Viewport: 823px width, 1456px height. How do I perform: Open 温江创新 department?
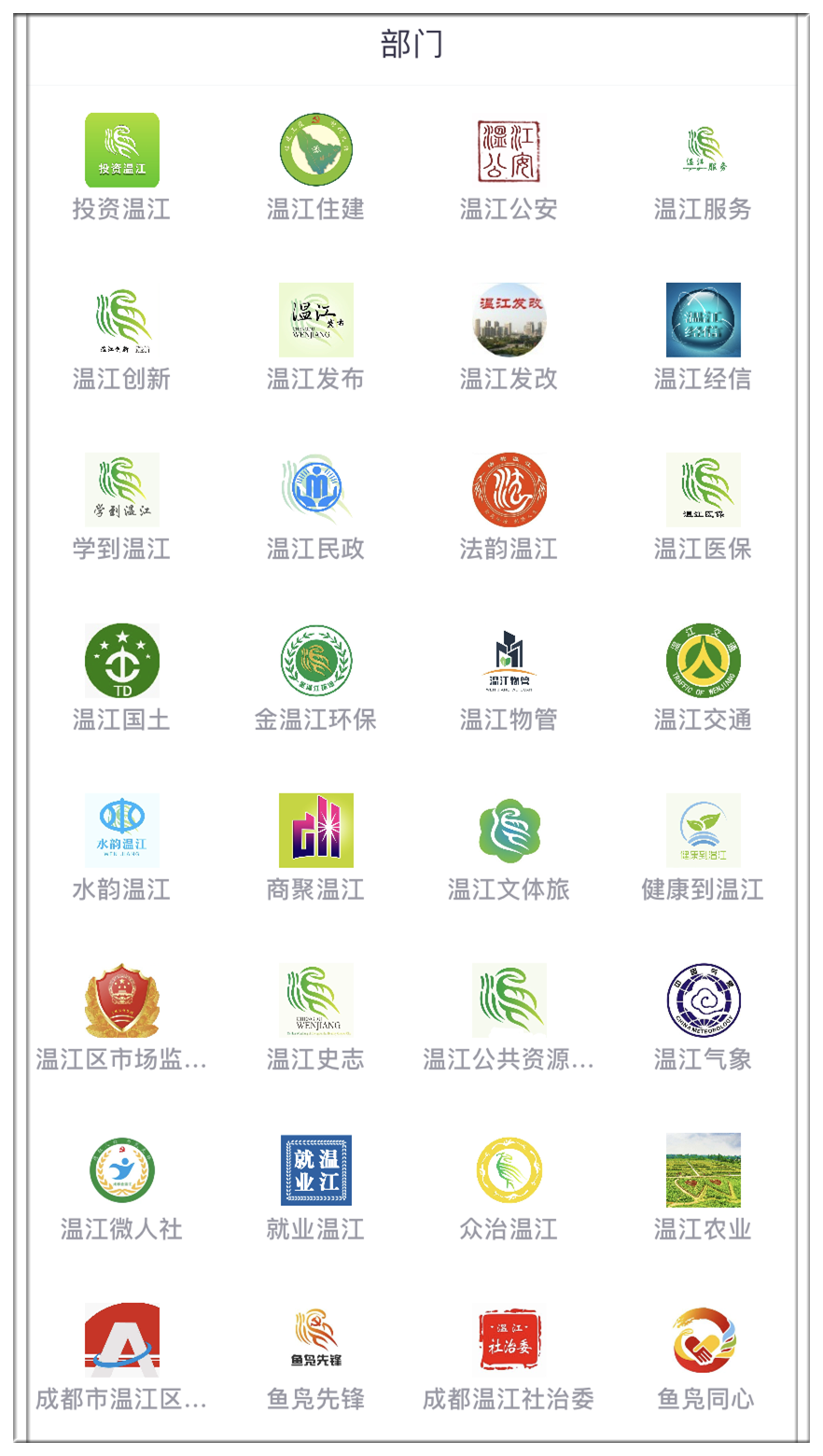point(122,321)
